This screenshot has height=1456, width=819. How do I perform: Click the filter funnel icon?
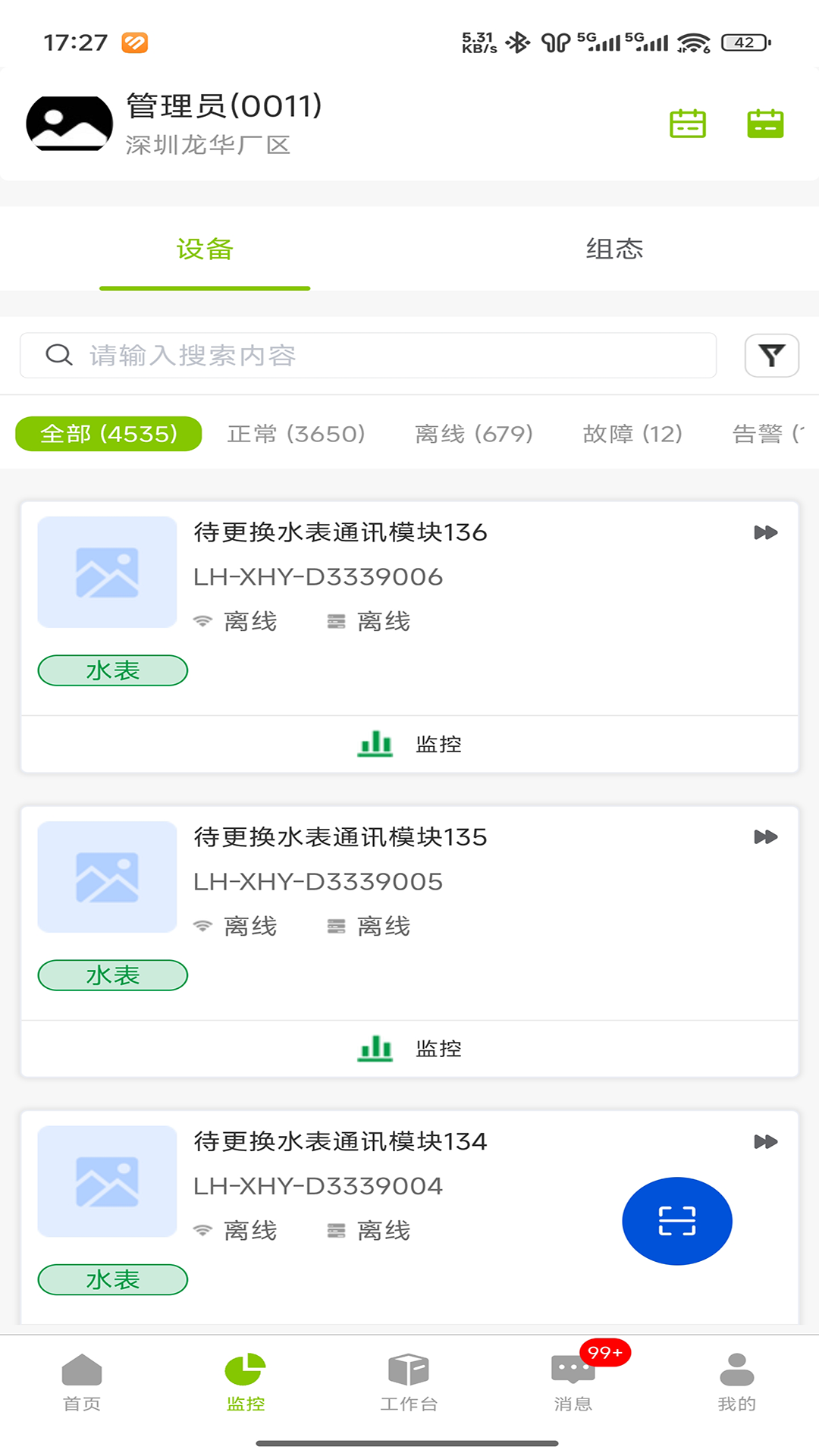tap(772, 355)
